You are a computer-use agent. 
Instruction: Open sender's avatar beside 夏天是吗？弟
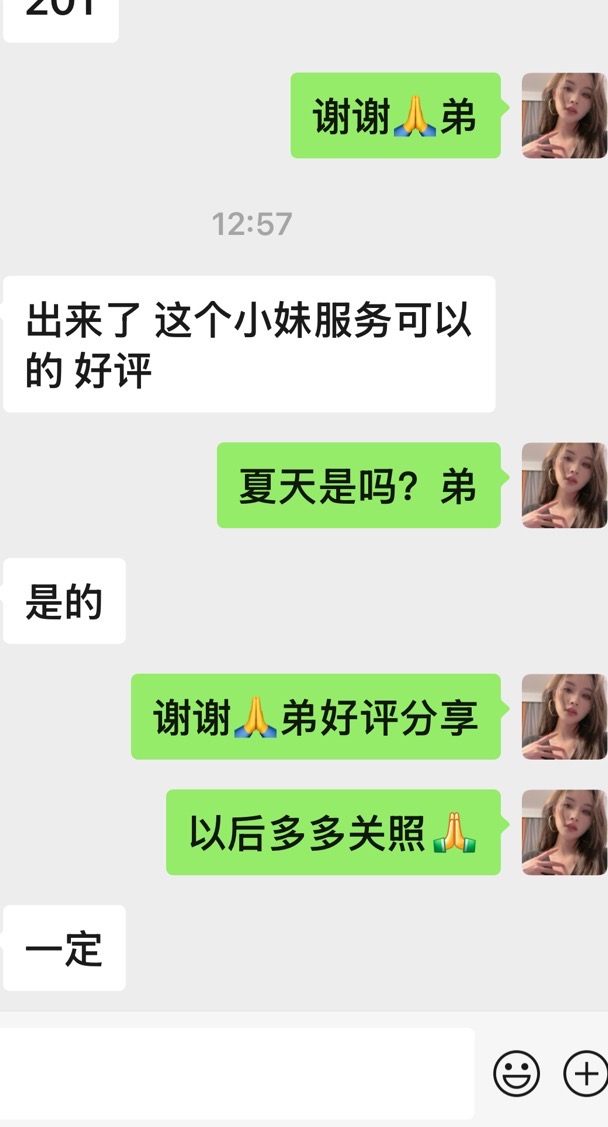(564, 485)
